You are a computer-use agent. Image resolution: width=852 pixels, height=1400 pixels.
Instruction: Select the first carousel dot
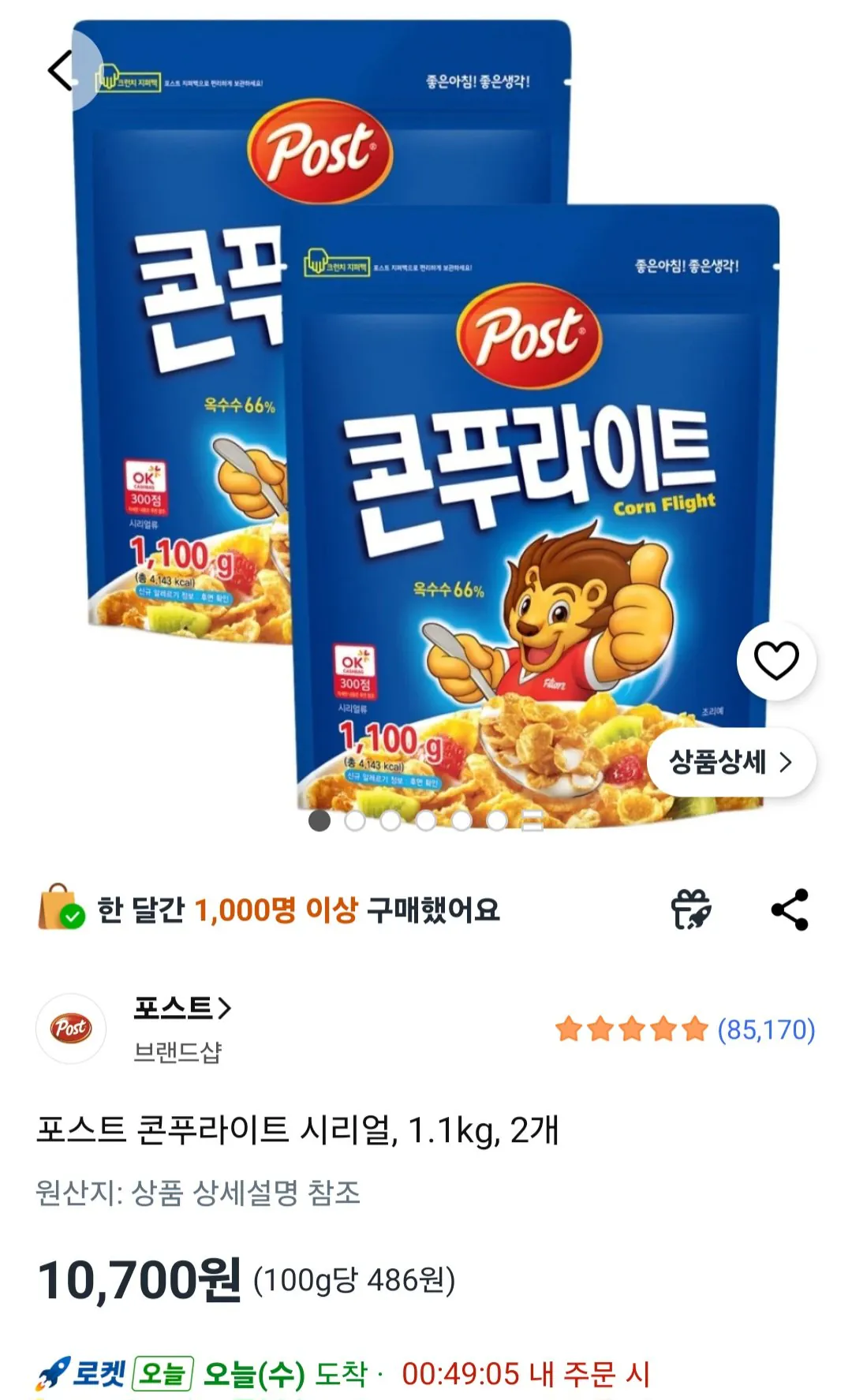(x=319, y=821)
